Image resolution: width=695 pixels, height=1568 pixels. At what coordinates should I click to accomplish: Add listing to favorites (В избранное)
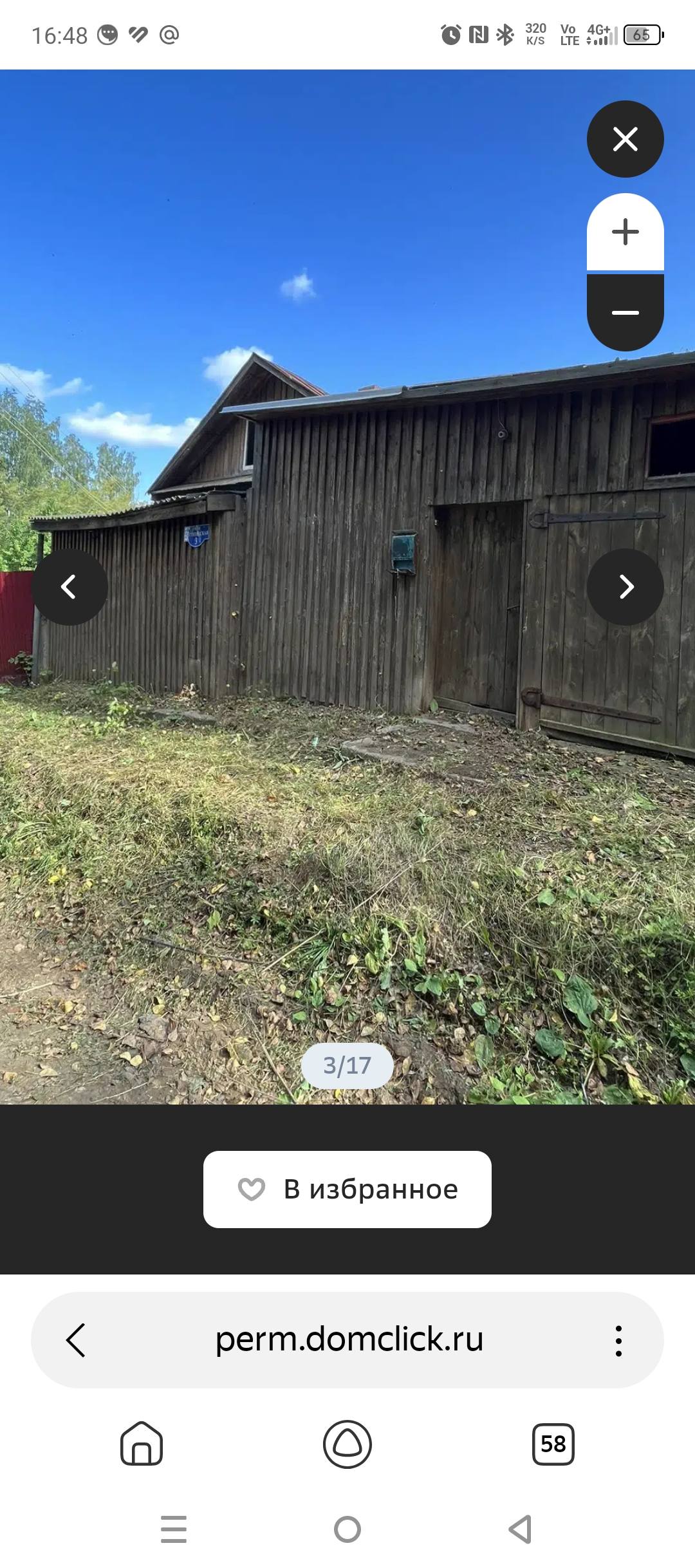(347, 1190)
